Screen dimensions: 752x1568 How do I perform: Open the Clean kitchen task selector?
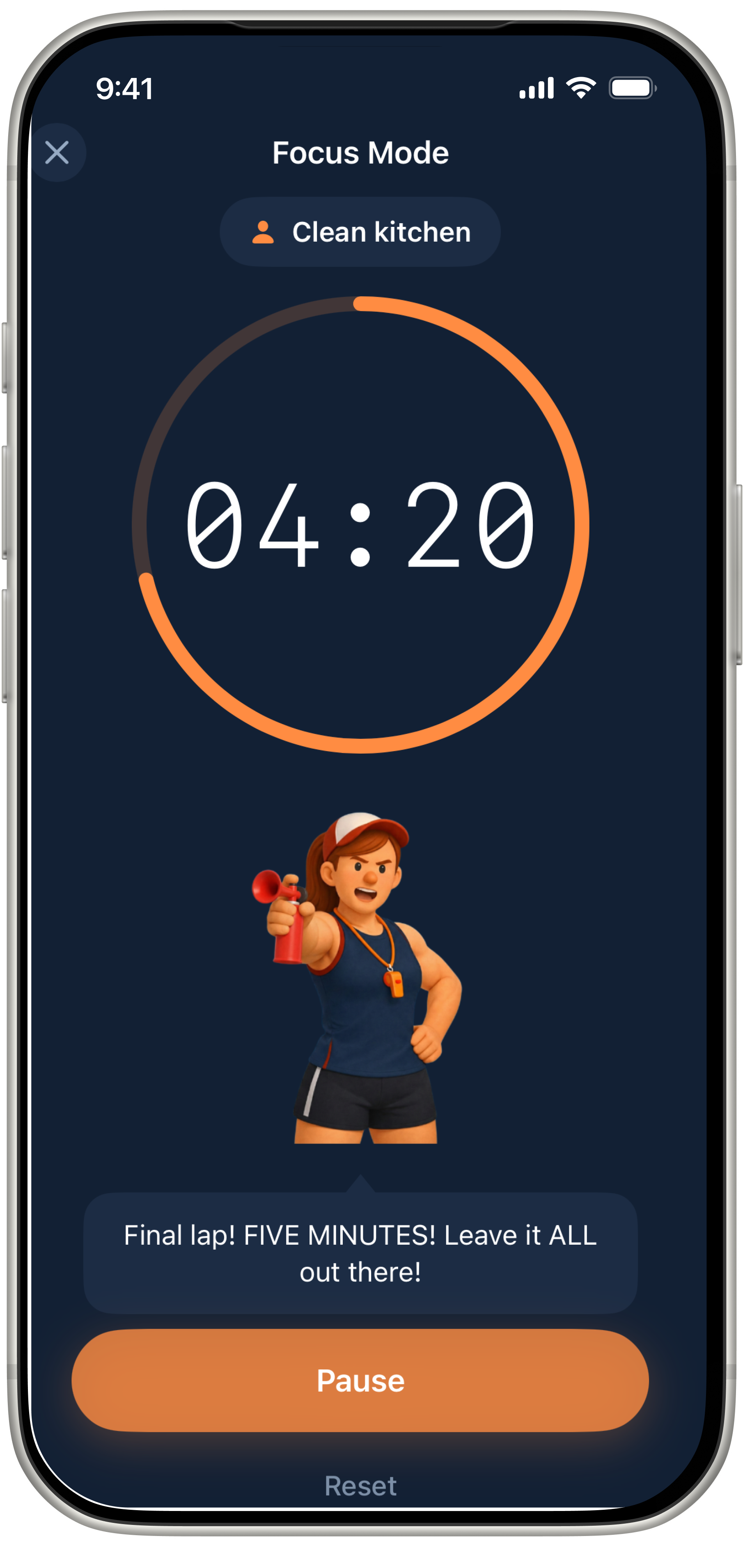360,231
